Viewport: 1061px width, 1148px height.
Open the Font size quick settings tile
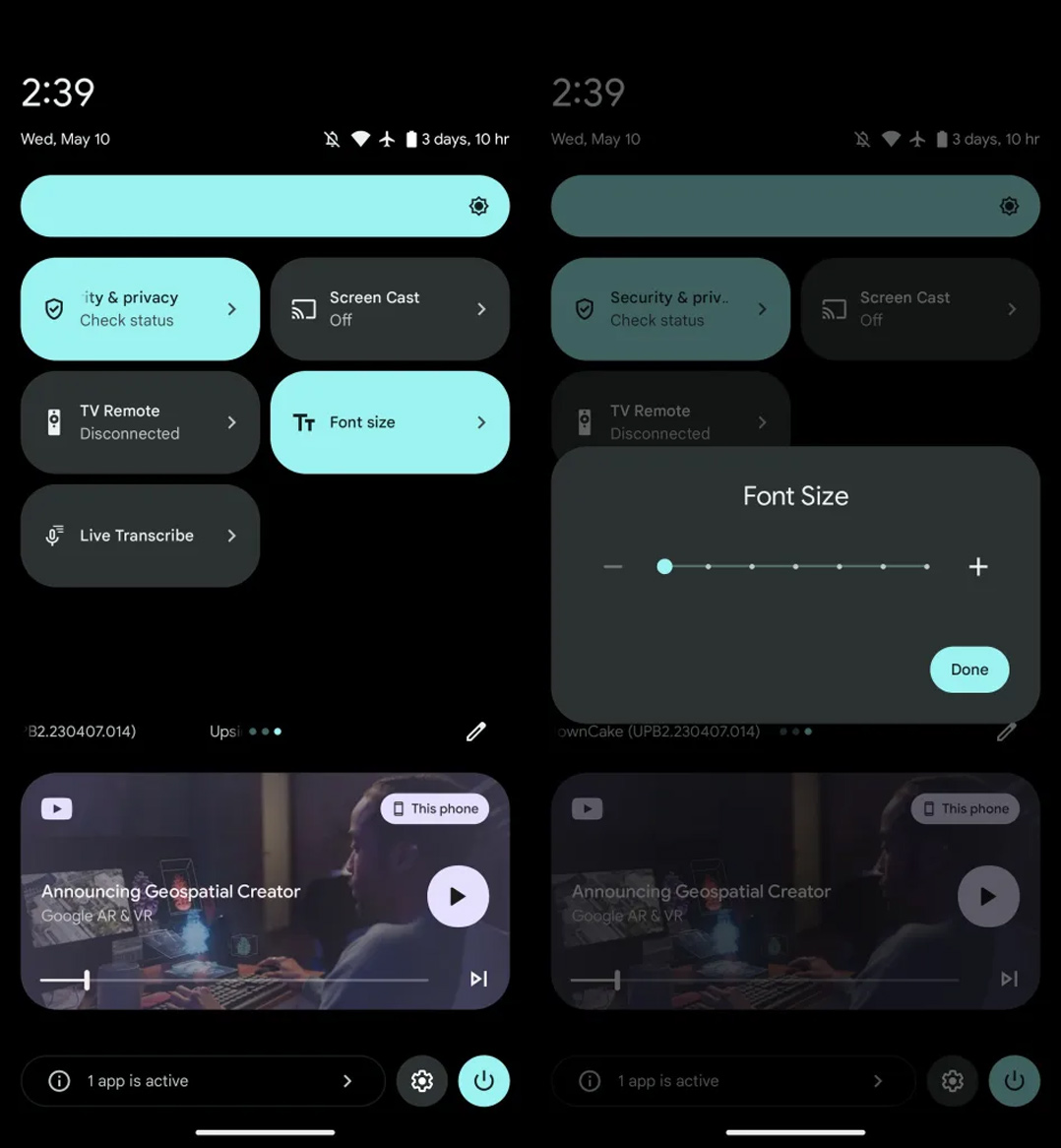point(389,422)
